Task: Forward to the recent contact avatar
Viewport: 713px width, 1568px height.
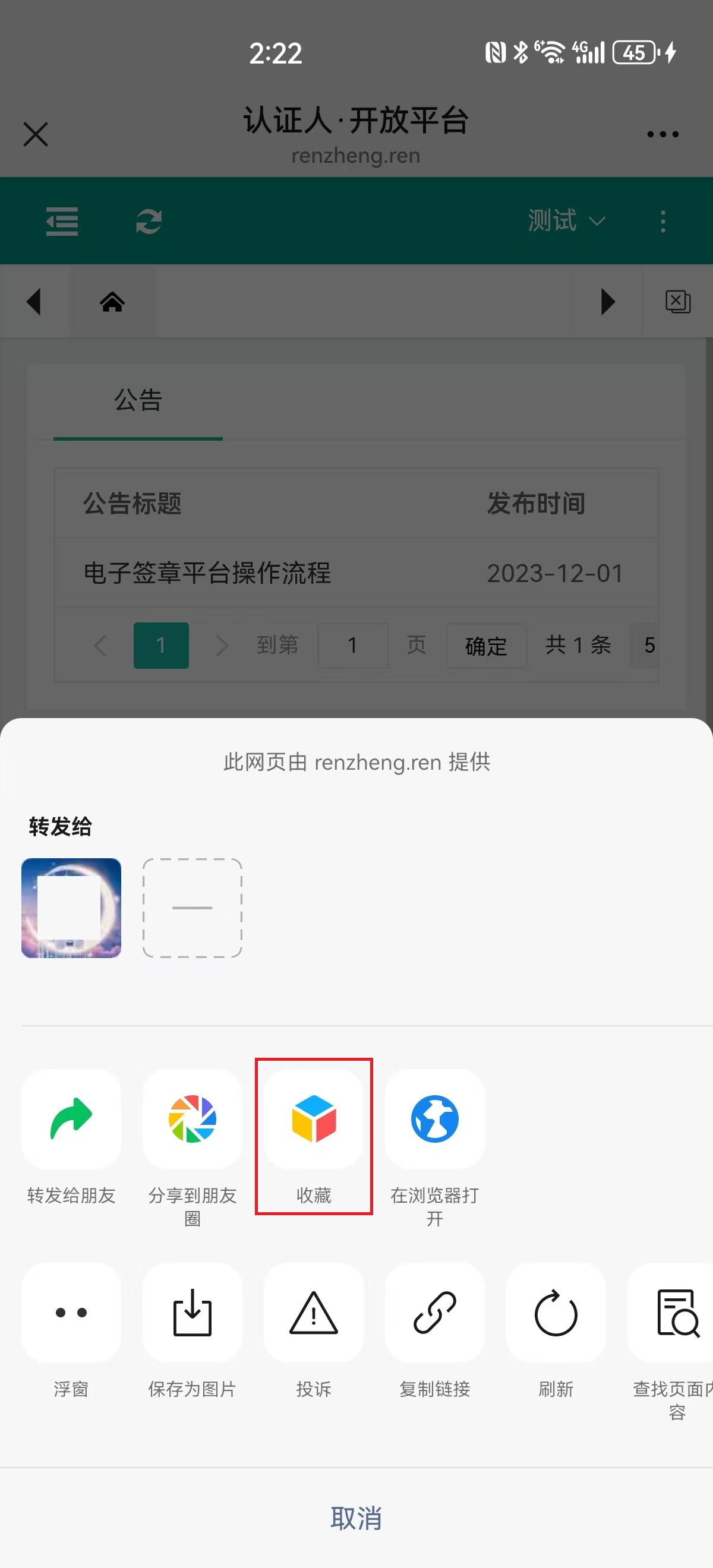Action: point(71,908)
